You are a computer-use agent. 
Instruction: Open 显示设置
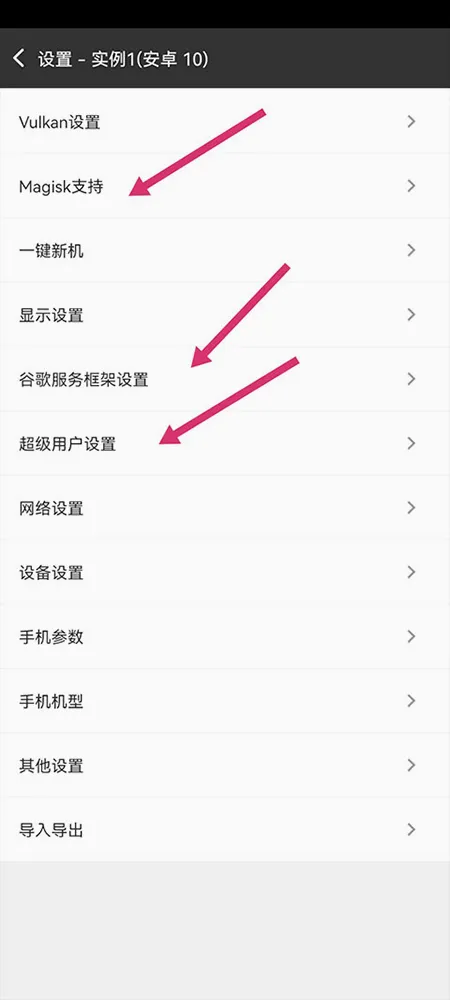[x=225, y=315]
